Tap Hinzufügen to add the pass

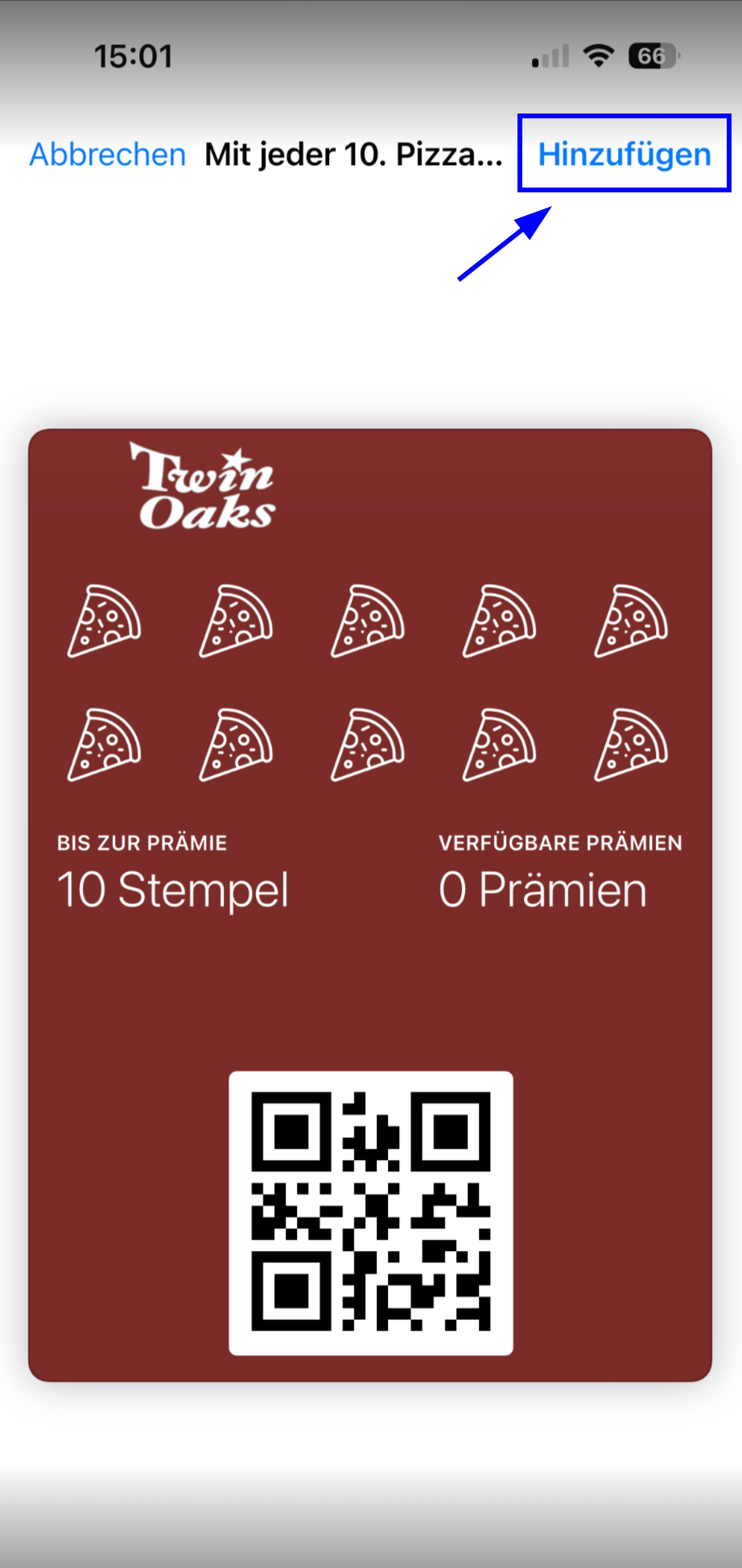pyautogui.click(x=624, y=154)
